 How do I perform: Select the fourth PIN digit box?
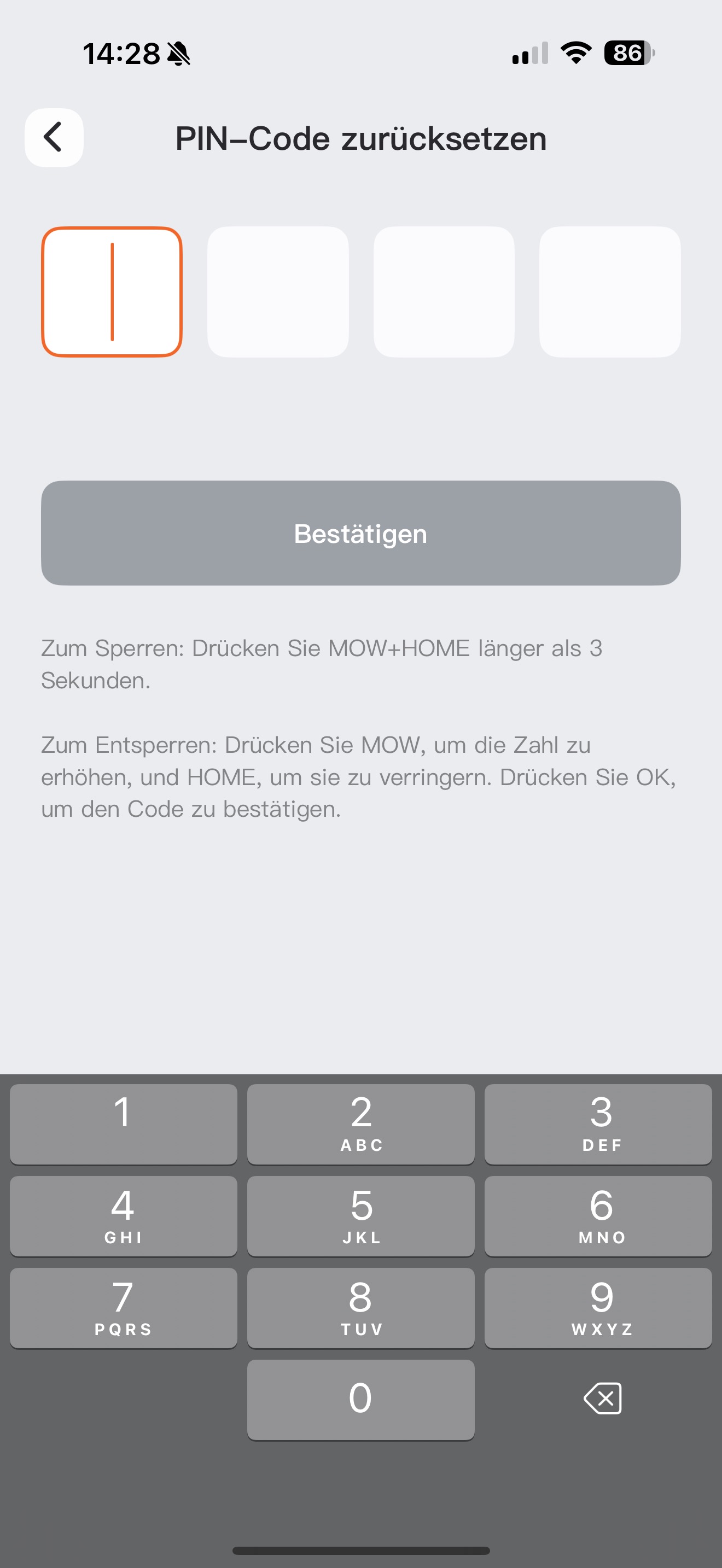click(609, 291)
